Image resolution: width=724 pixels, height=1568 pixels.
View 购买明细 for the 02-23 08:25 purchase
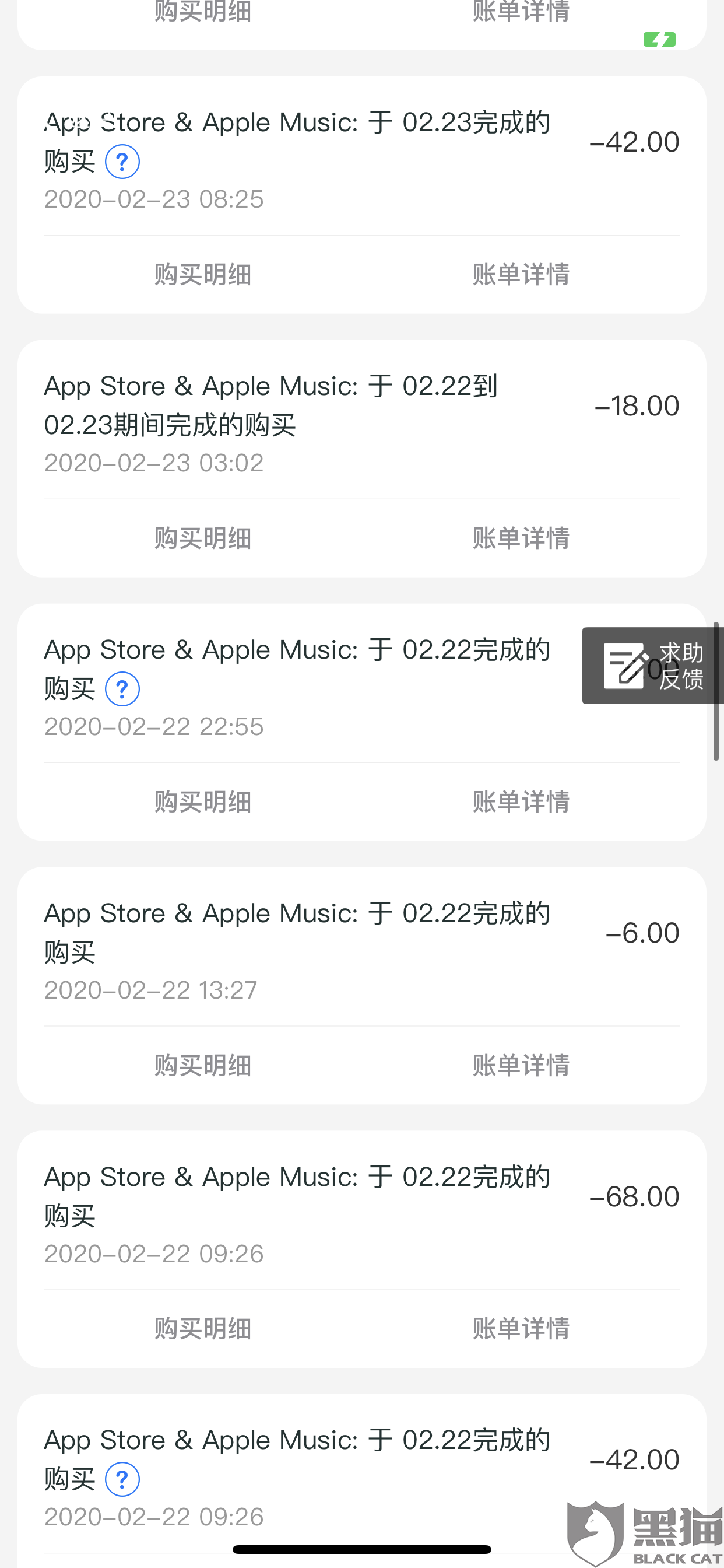(203, 275)
